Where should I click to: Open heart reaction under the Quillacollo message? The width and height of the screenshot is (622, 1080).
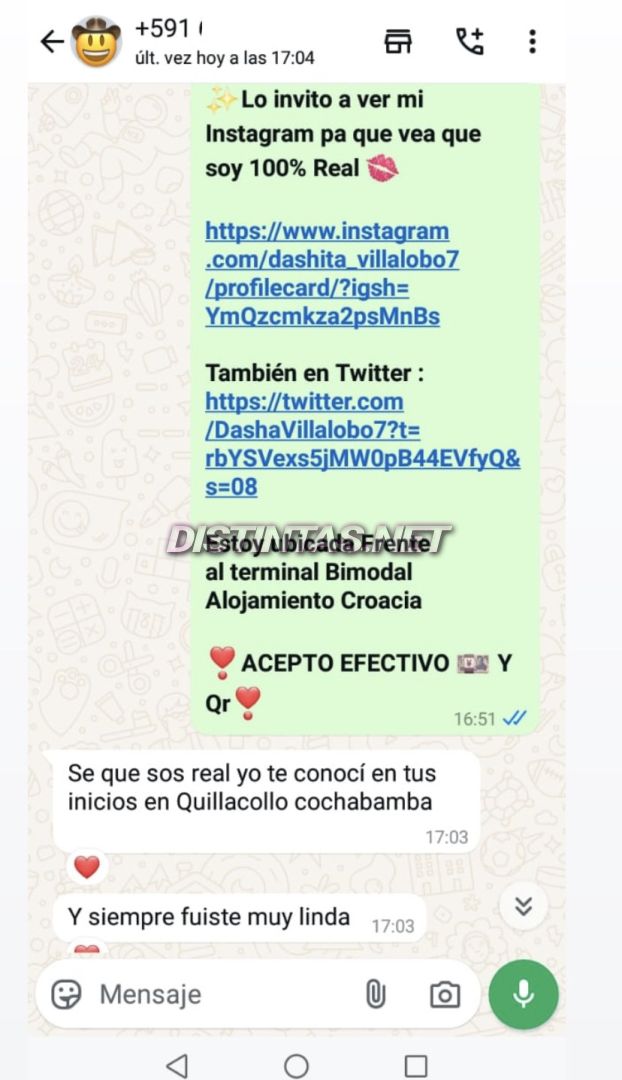click(x=87, y=868)
